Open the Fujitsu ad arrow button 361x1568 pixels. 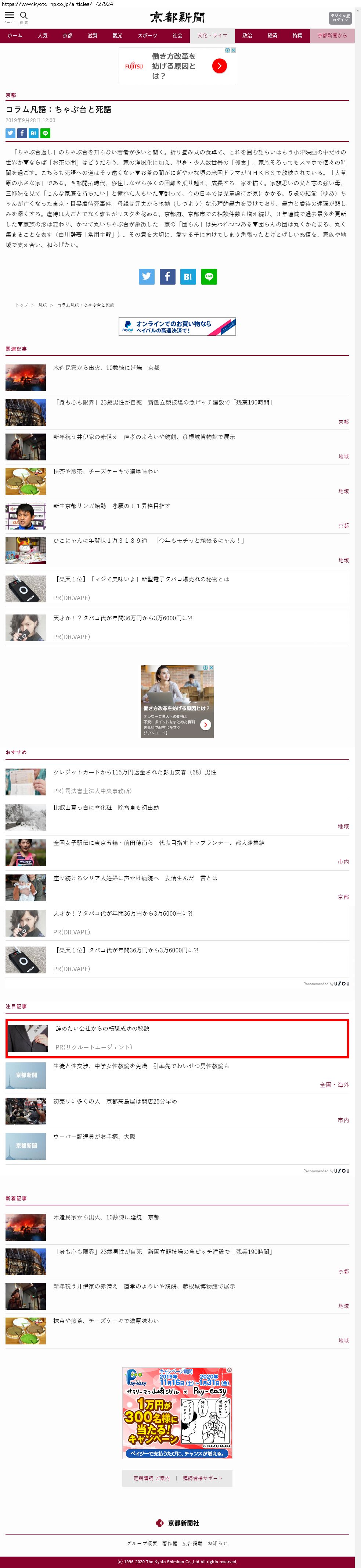(219, 66)
